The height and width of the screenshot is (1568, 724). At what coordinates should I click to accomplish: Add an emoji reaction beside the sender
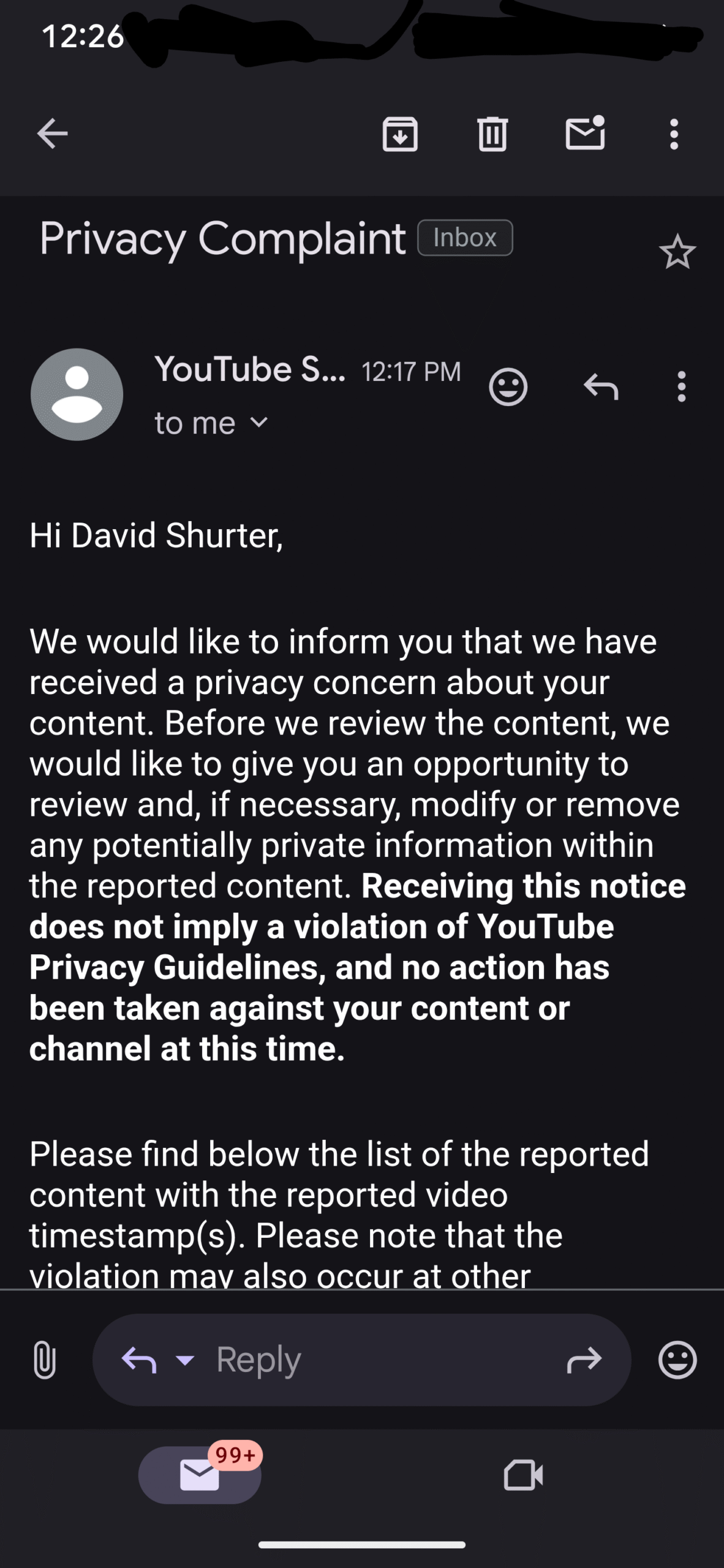point(508,387)
